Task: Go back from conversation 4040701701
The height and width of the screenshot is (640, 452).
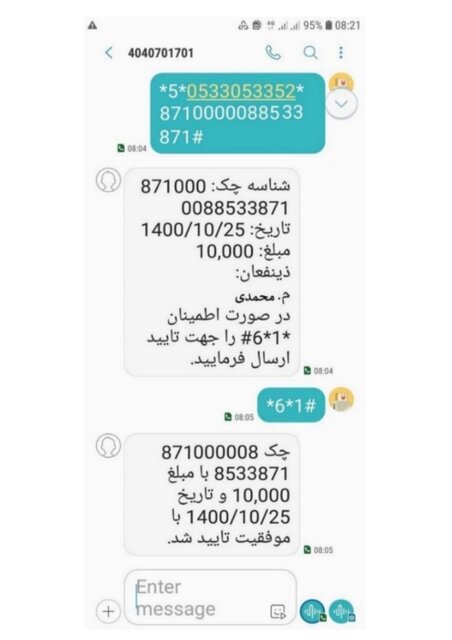Action: 109,53
